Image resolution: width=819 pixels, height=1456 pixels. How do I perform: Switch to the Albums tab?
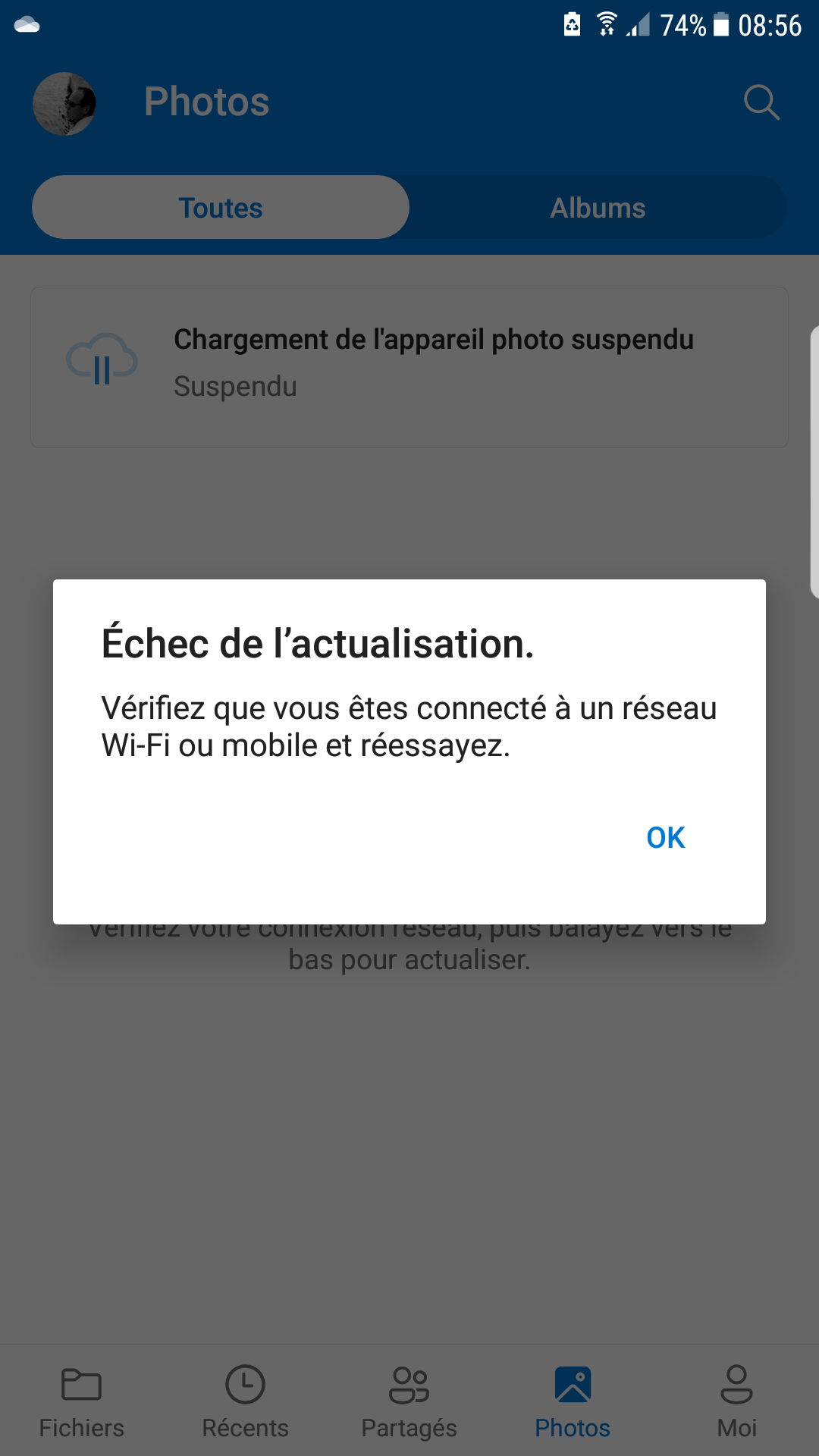tap(598, 208)
